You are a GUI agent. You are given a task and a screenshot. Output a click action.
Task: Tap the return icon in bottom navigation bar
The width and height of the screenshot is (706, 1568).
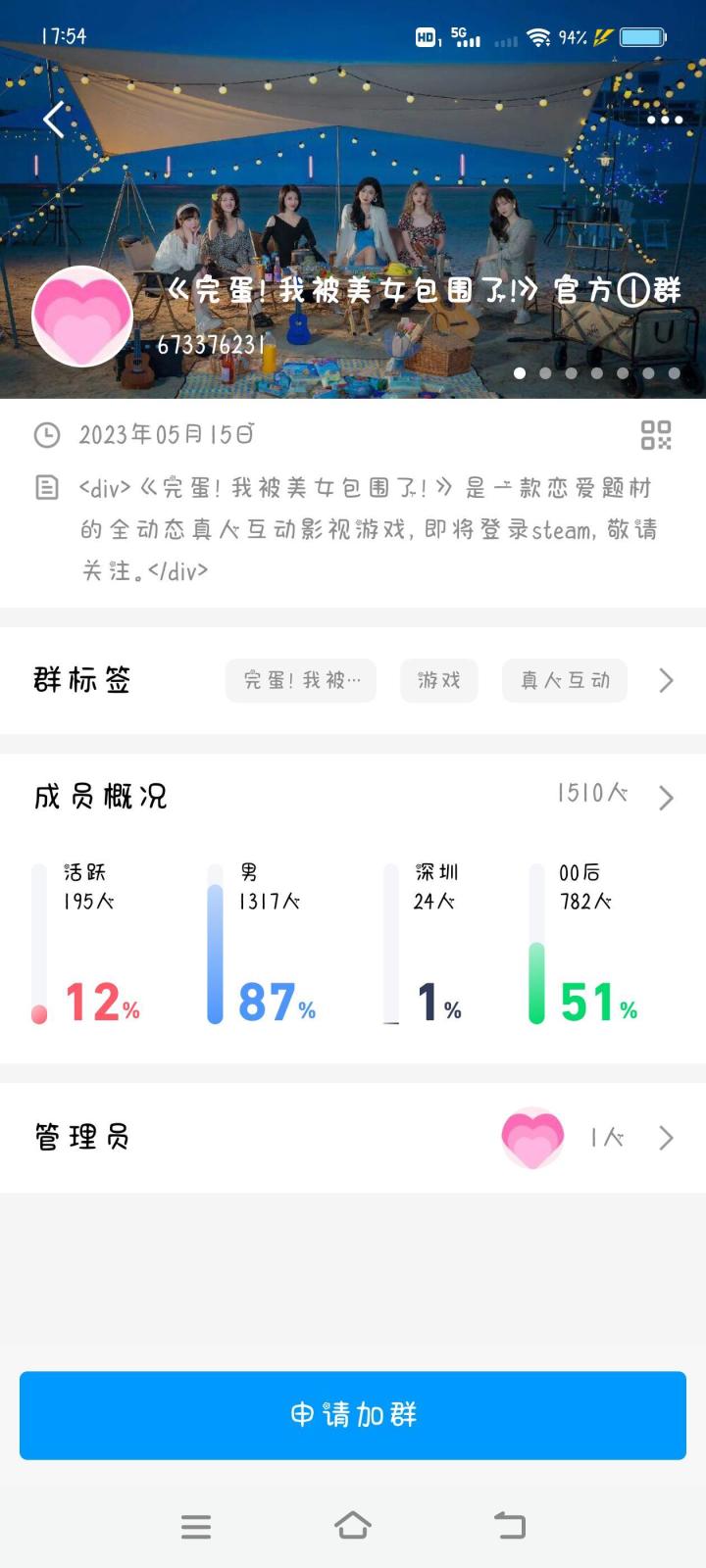pyautogui.click(x=509, y=1525)
